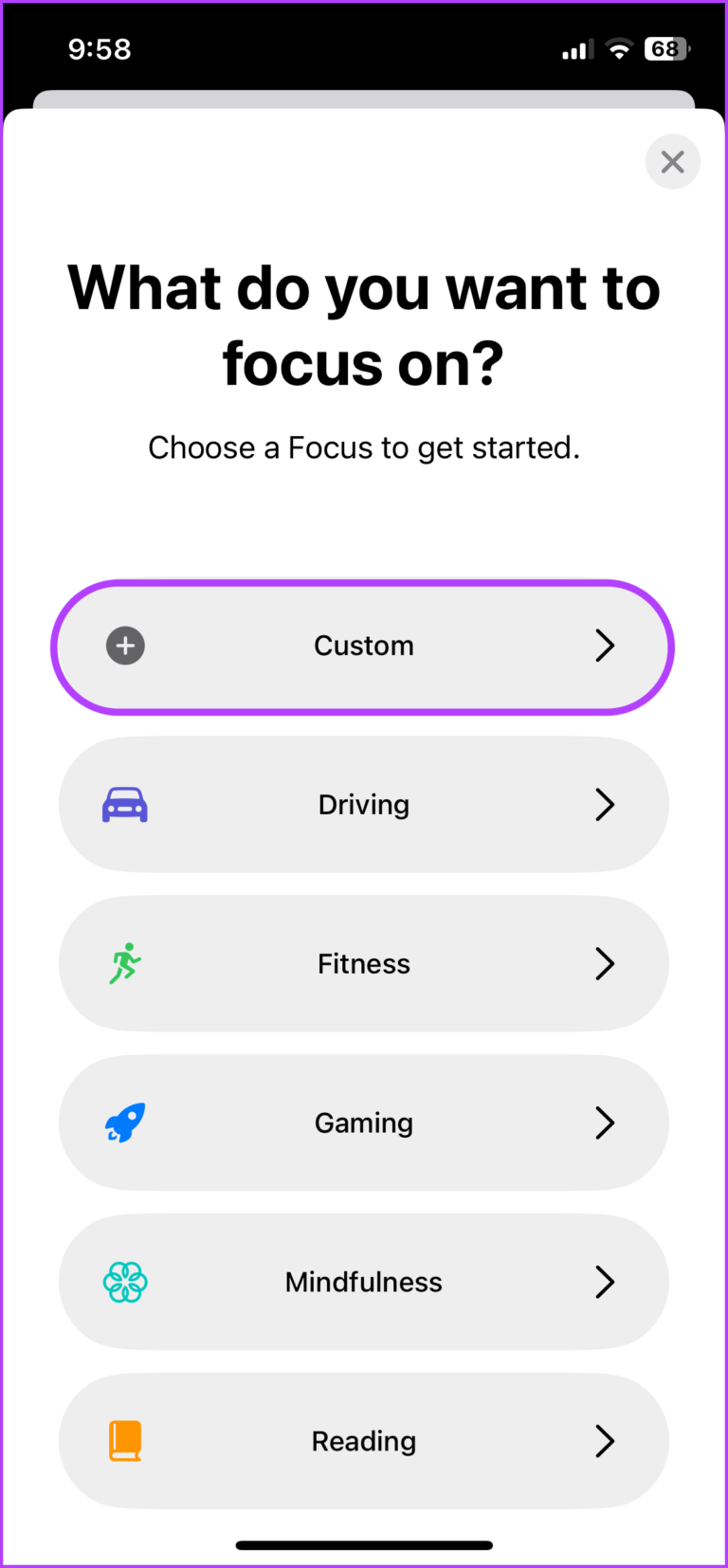
Task: Select the Mindfulness focus
Action: point(364,1282)
